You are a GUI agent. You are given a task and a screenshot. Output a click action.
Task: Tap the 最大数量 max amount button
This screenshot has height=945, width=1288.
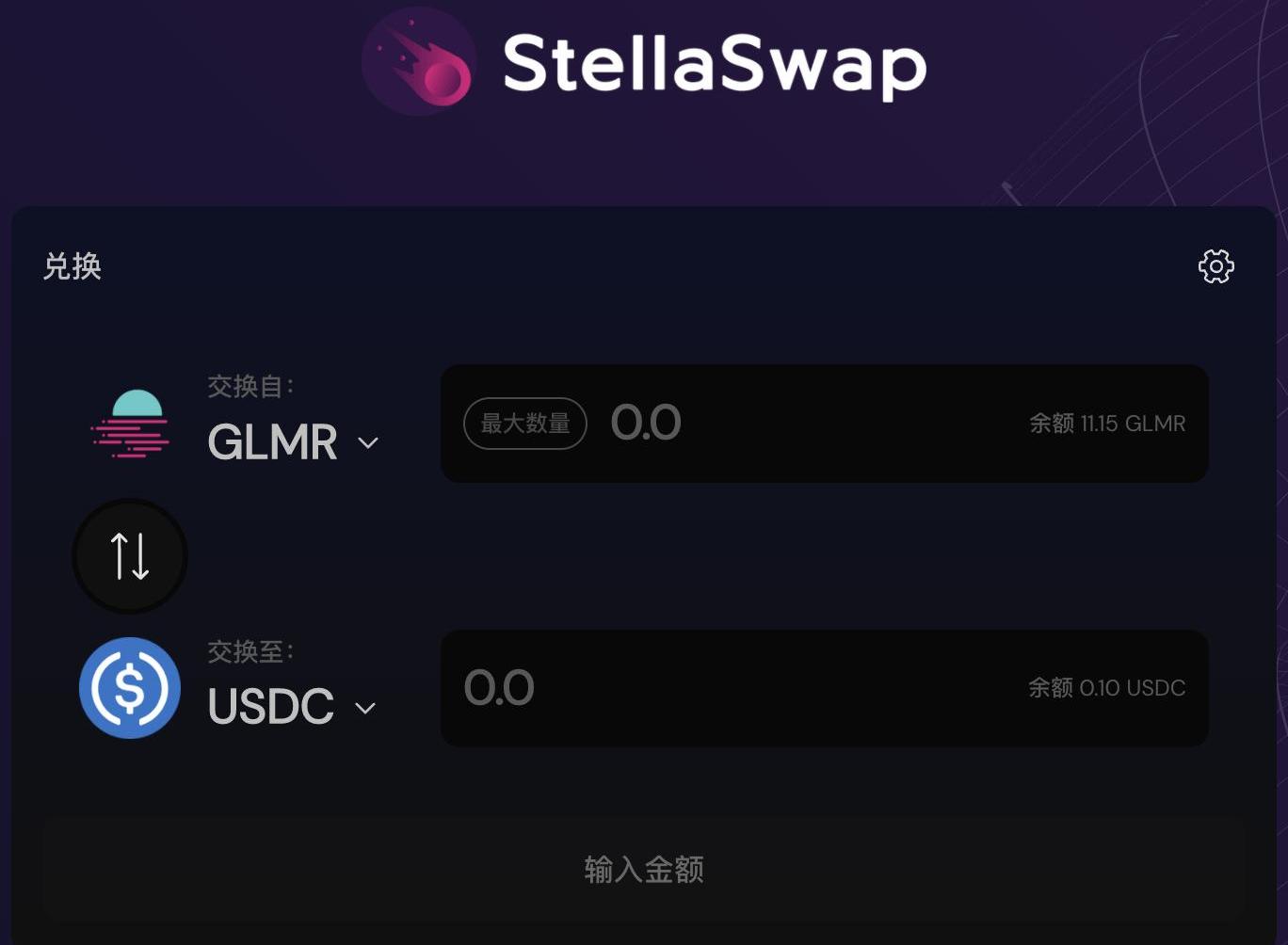[525, 424]
